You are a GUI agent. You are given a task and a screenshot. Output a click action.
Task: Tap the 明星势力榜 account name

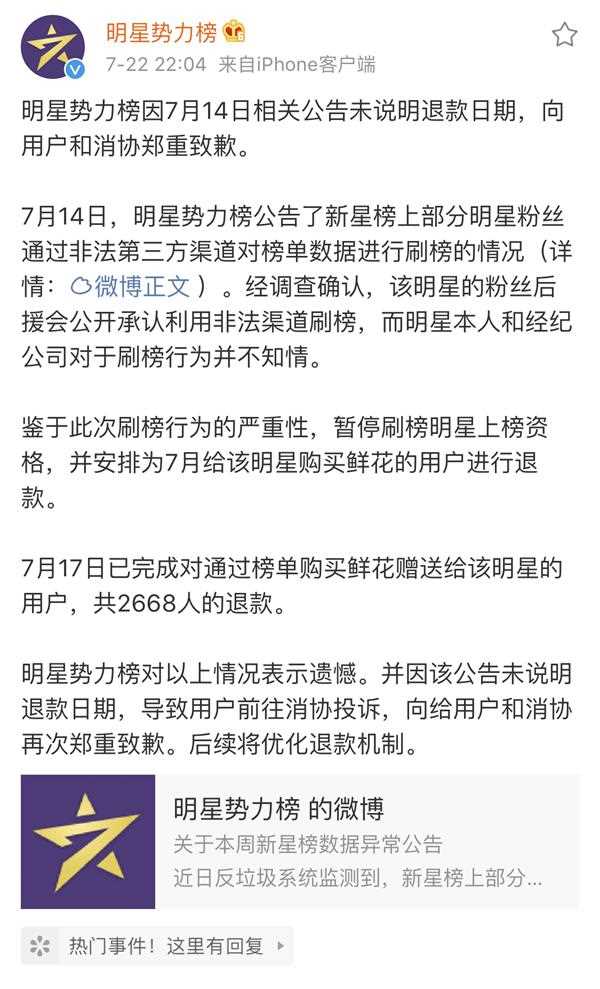[161, 32]
